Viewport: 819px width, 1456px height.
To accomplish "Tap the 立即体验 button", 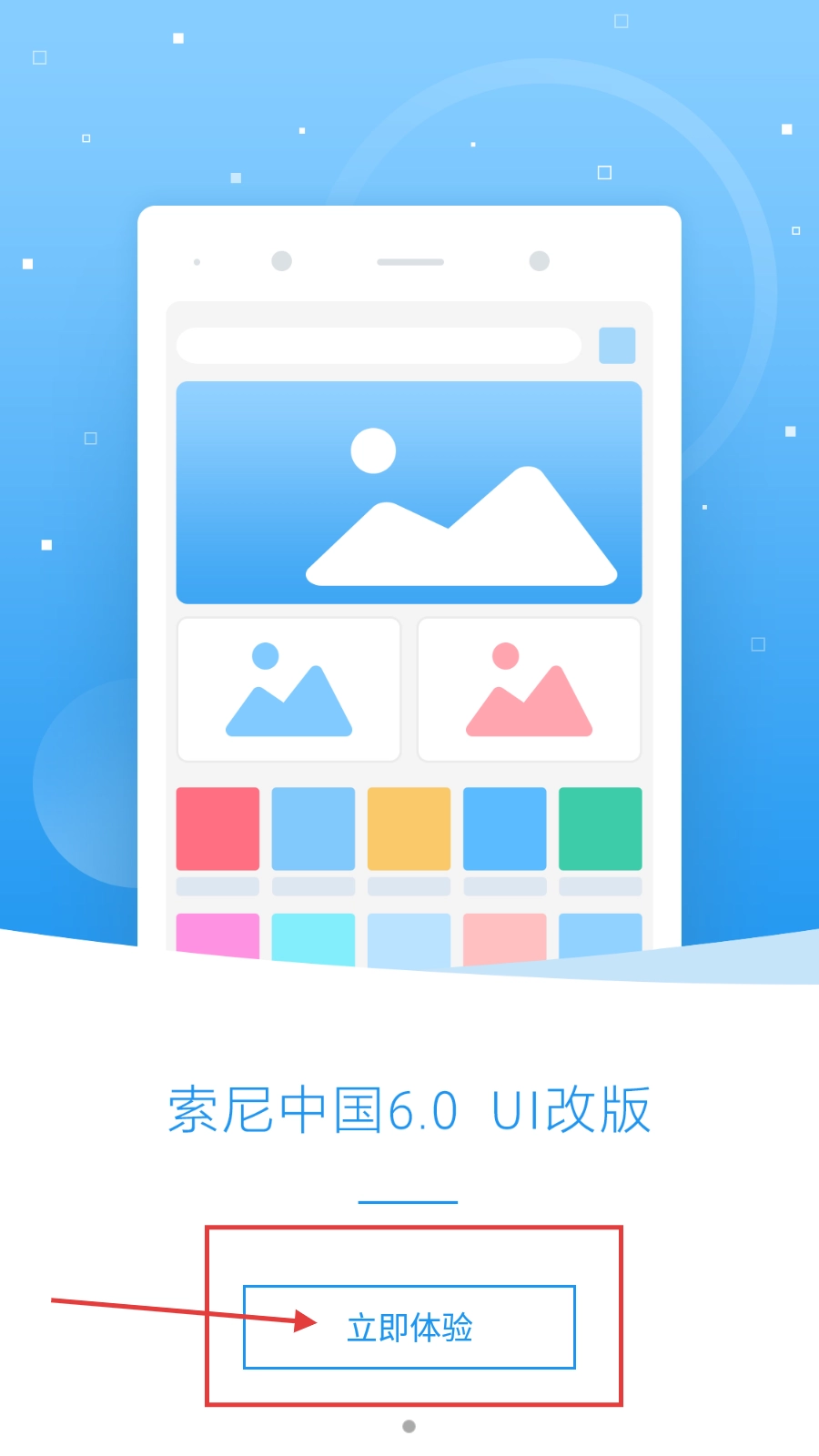I will (x=409, y=1327).
